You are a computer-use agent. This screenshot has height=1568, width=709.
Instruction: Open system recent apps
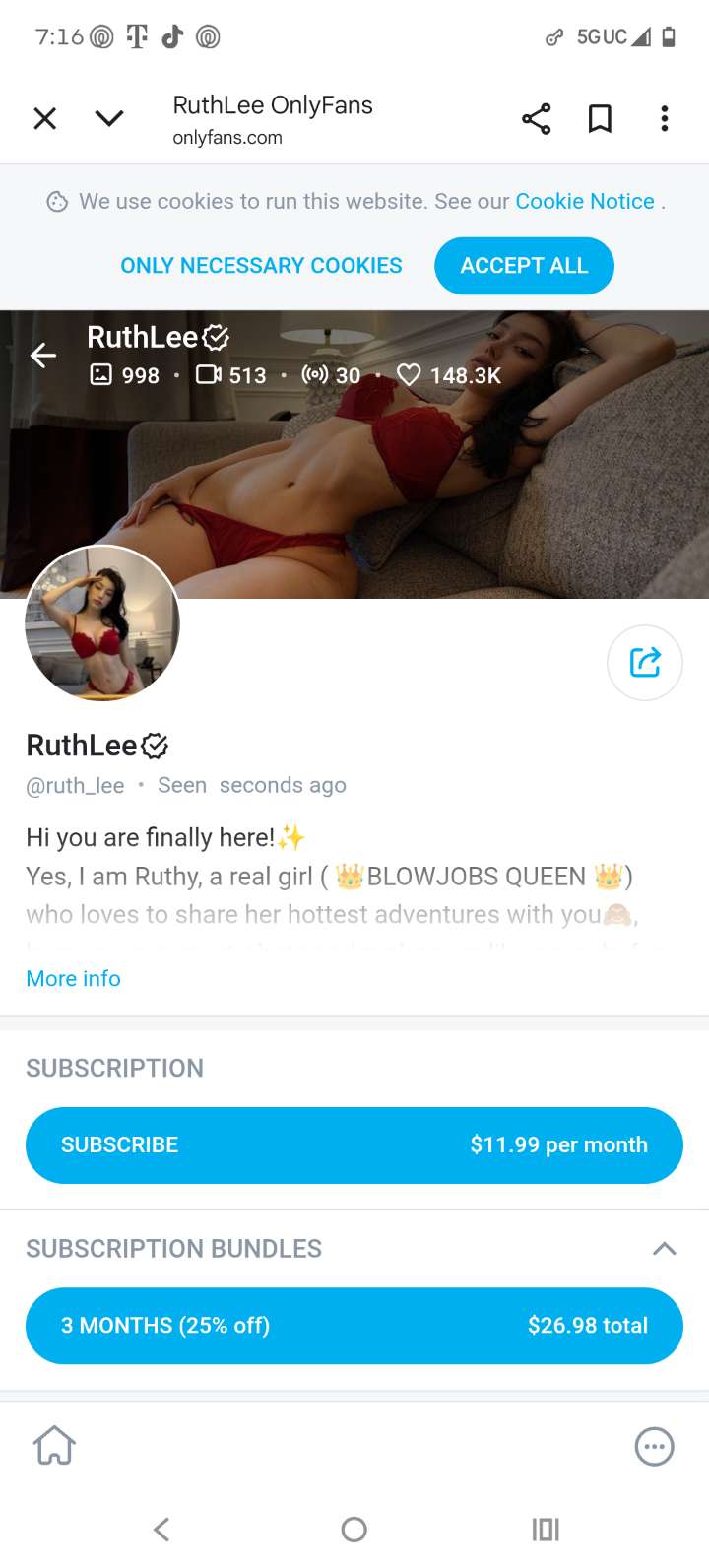(x=546, y=1529)
